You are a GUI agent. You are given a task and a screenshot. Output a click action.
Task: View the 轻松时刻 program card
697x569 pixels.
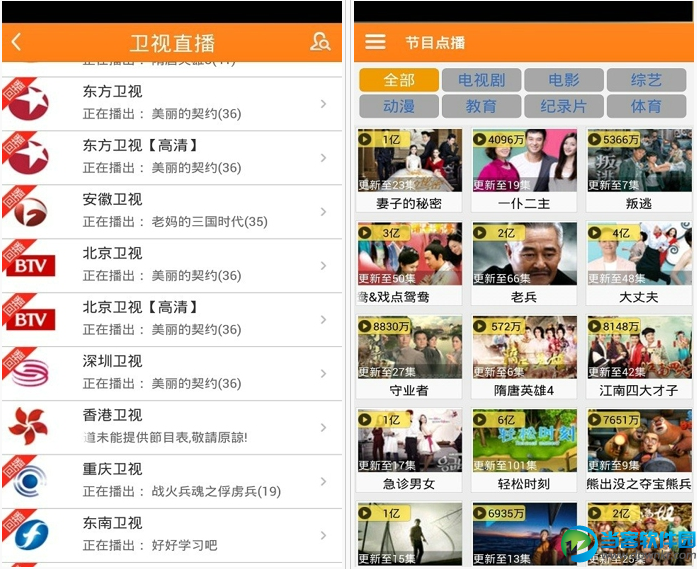tap(524, 450)
